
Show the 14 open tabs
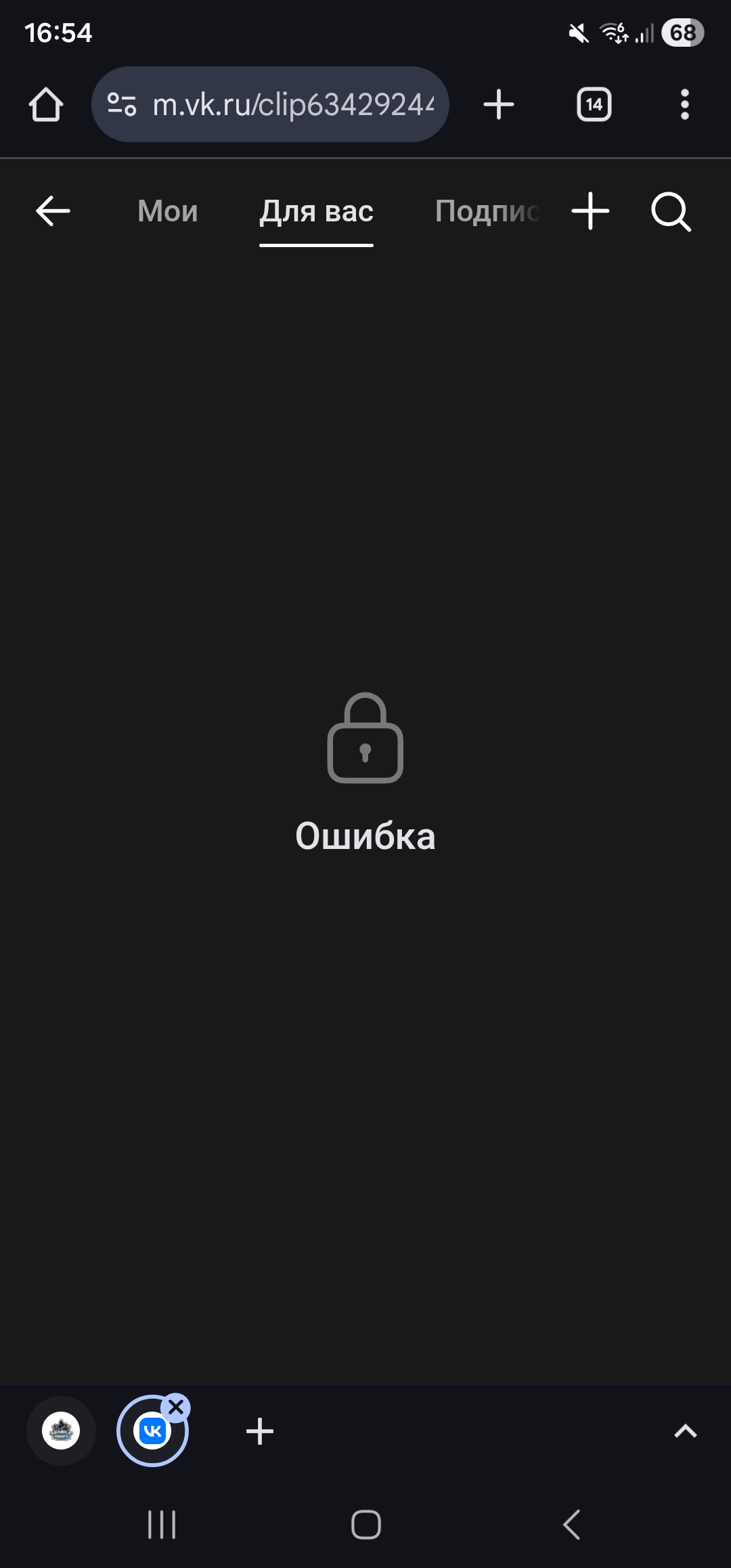click(x=594, y=105)
